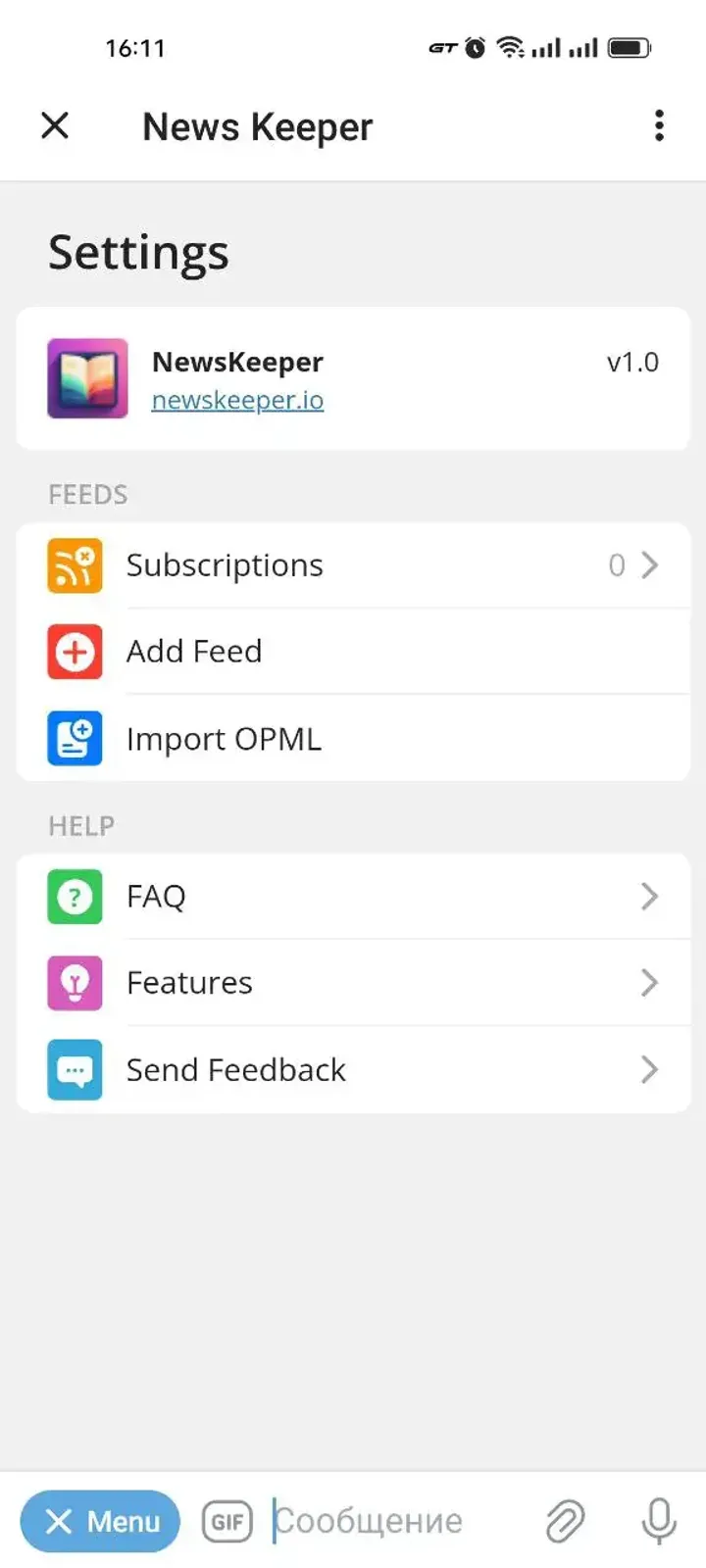
Task: Open the paperclip attachment icon
Action: 564,1520
